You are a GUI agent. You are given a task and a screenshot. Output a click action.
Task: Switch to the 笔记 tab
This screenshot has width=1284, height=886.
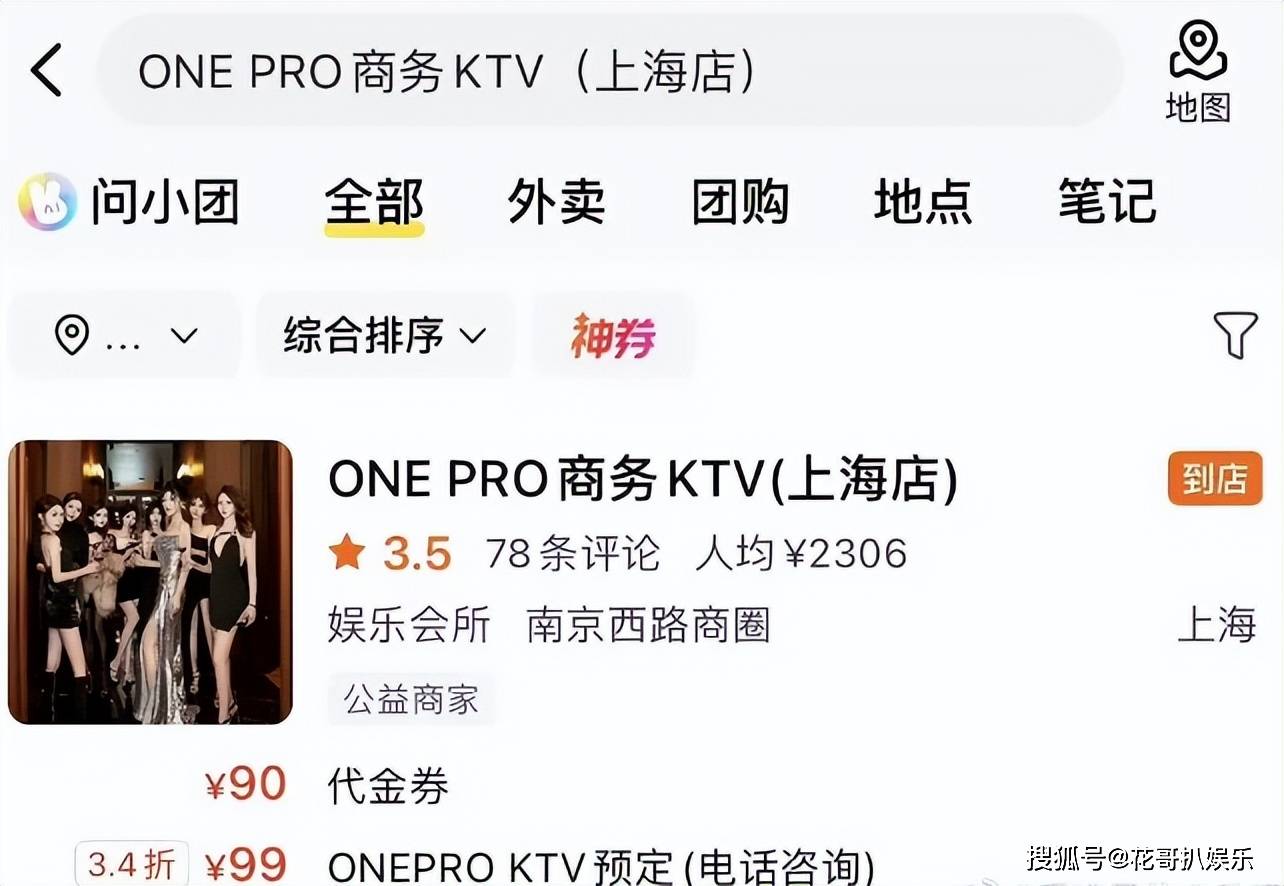[x=1107, y=202]
